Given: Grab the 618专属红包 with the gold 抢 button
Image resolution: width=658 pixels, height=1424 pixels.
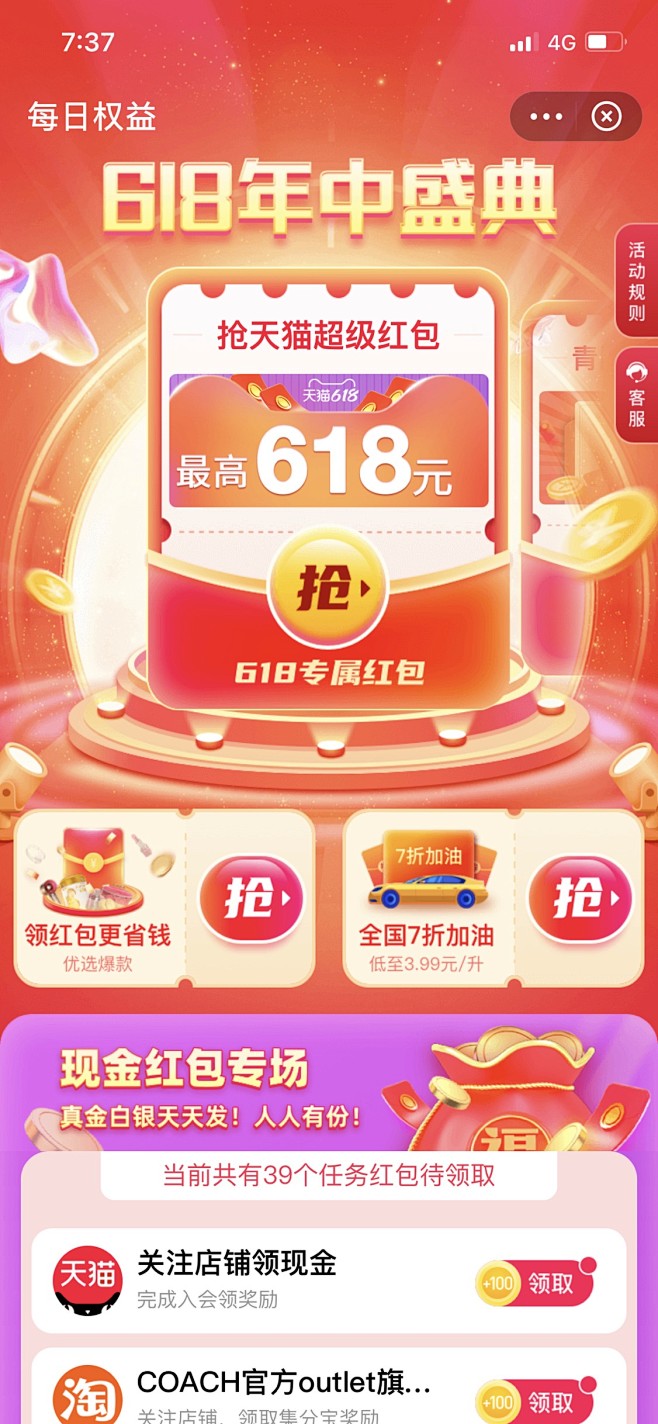Looking at the screenshot, I should [328, 589].
